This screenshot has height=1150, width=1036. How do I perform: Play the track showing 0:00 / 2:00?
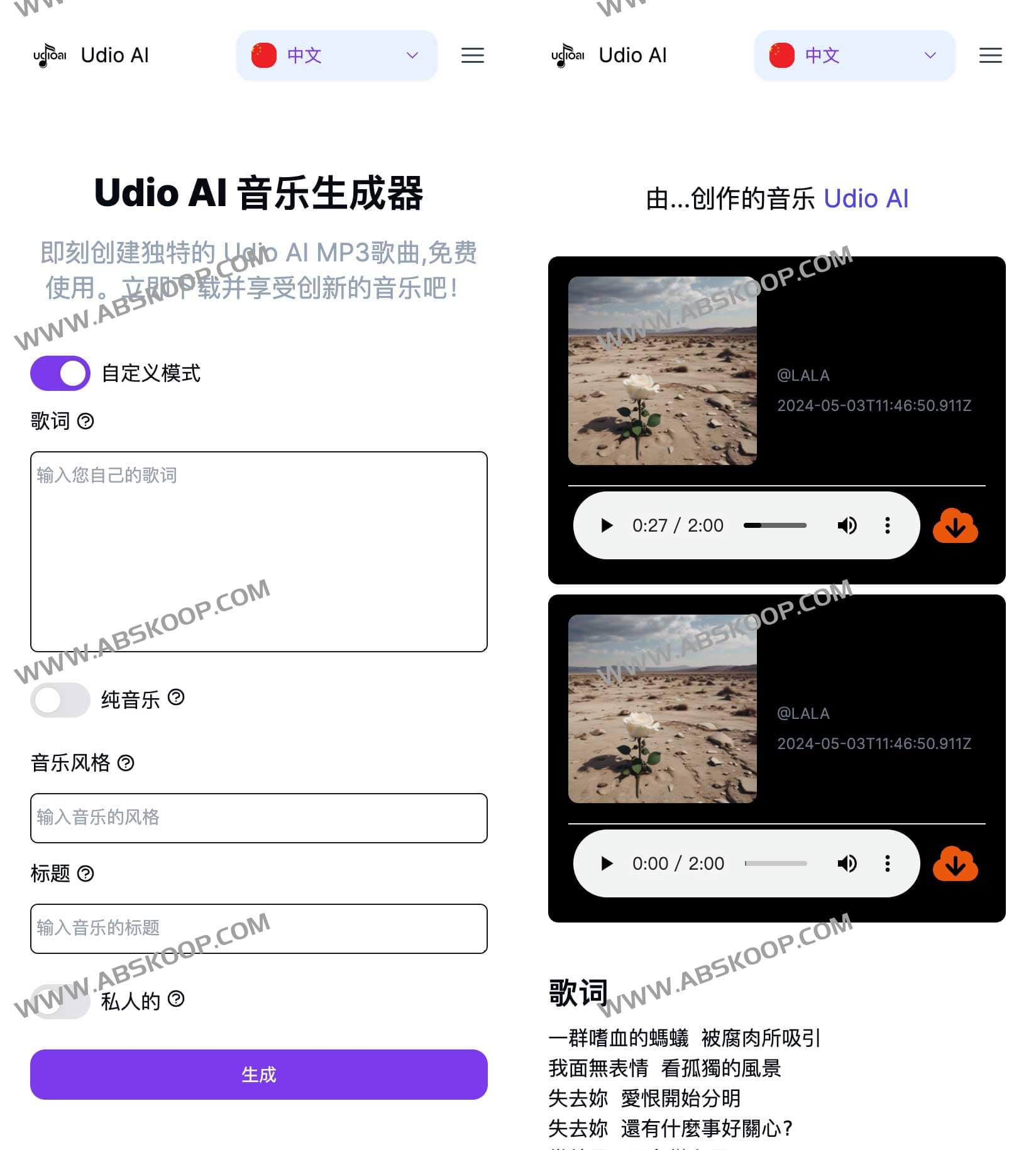pos(607,863)
